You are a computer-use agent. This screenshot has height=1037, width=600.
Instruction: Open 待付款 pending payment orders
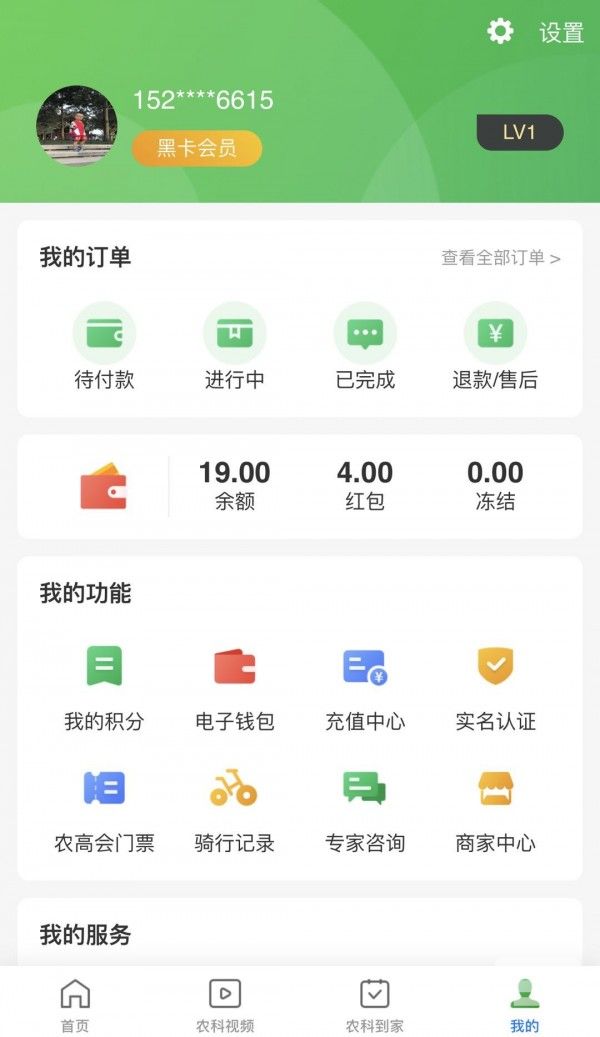coord(104,346)
